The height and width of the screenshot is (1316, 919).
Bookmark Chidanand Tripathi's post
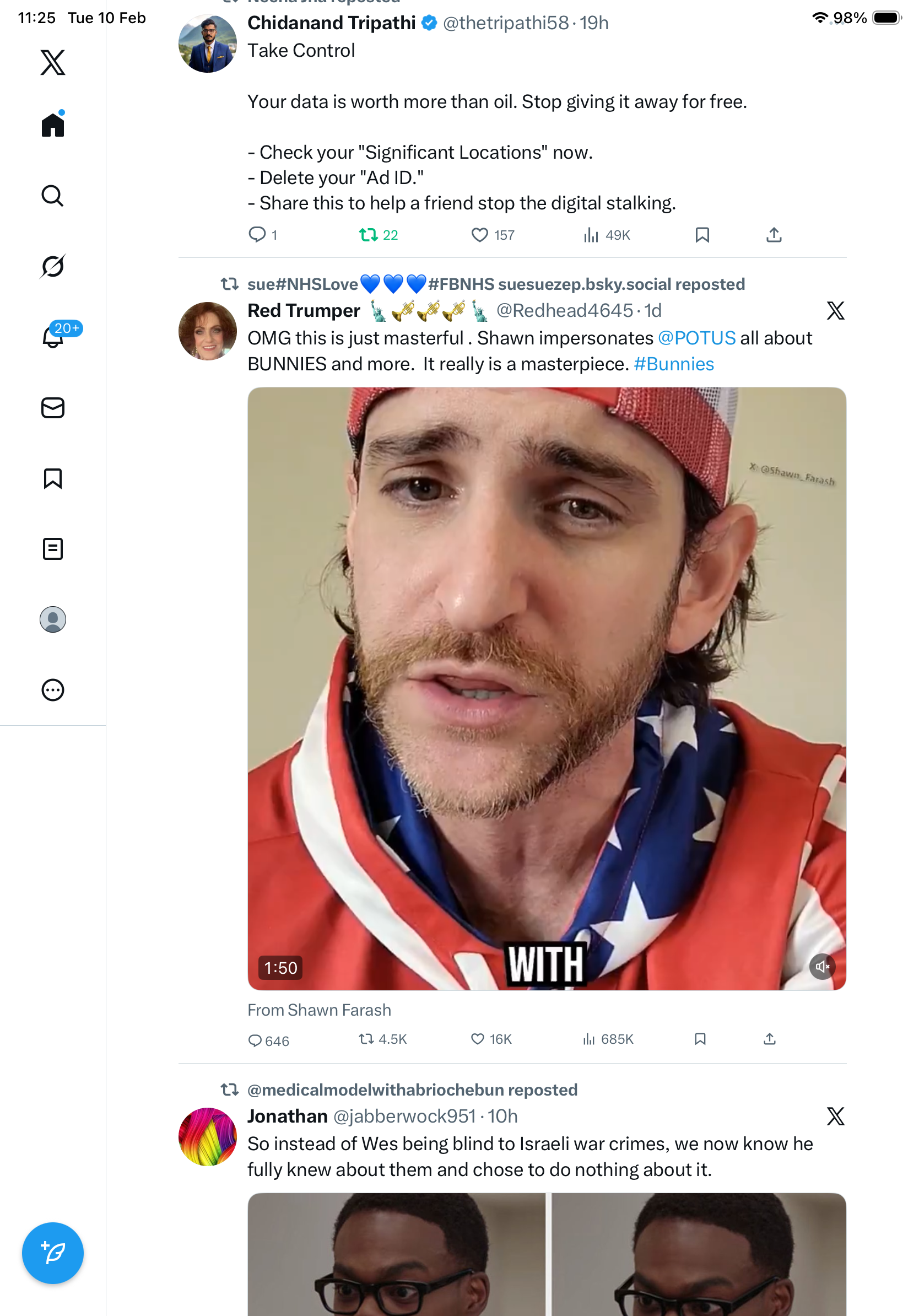(702, 235)
